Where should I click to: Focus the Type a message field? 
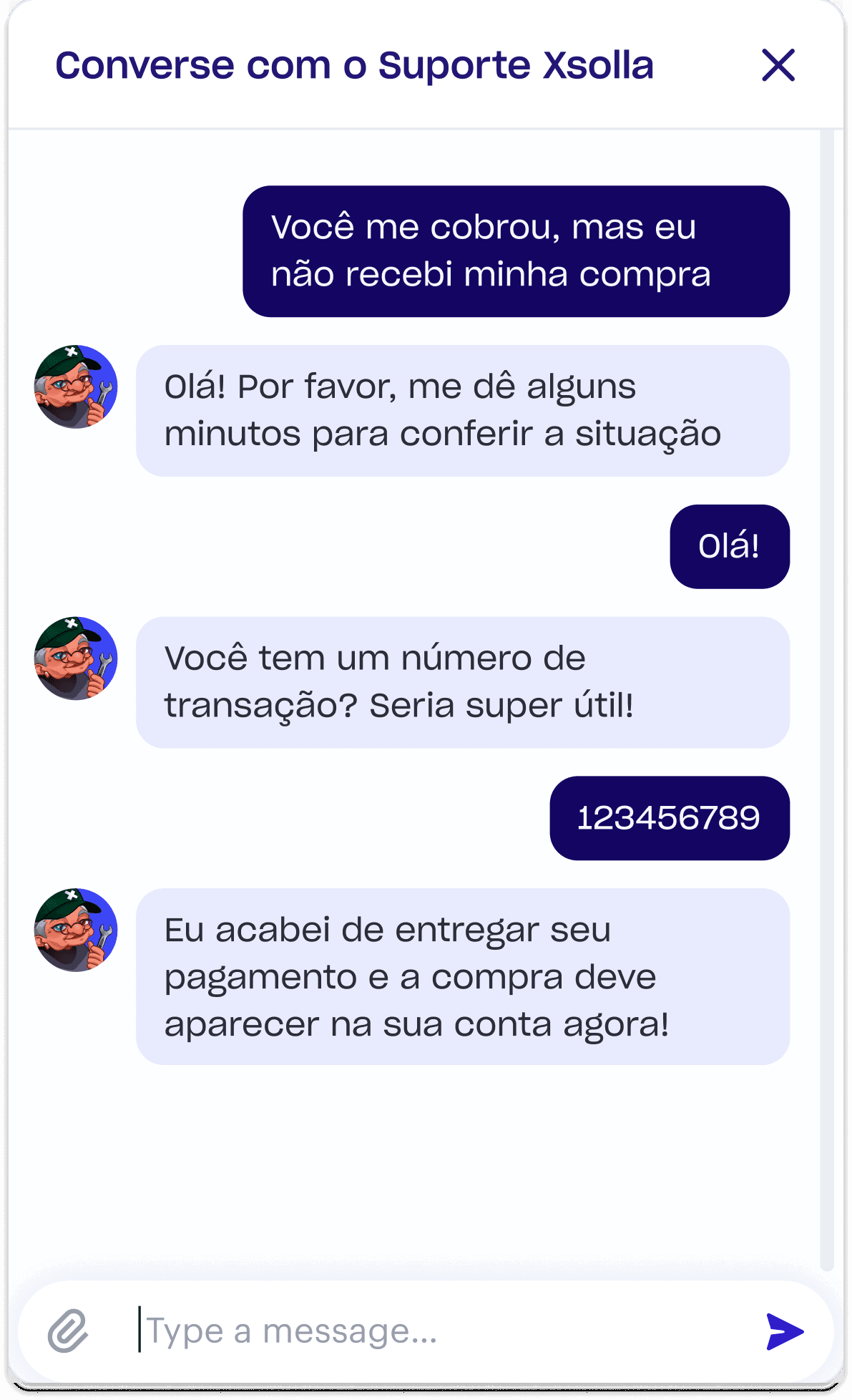click(429, 1331)
